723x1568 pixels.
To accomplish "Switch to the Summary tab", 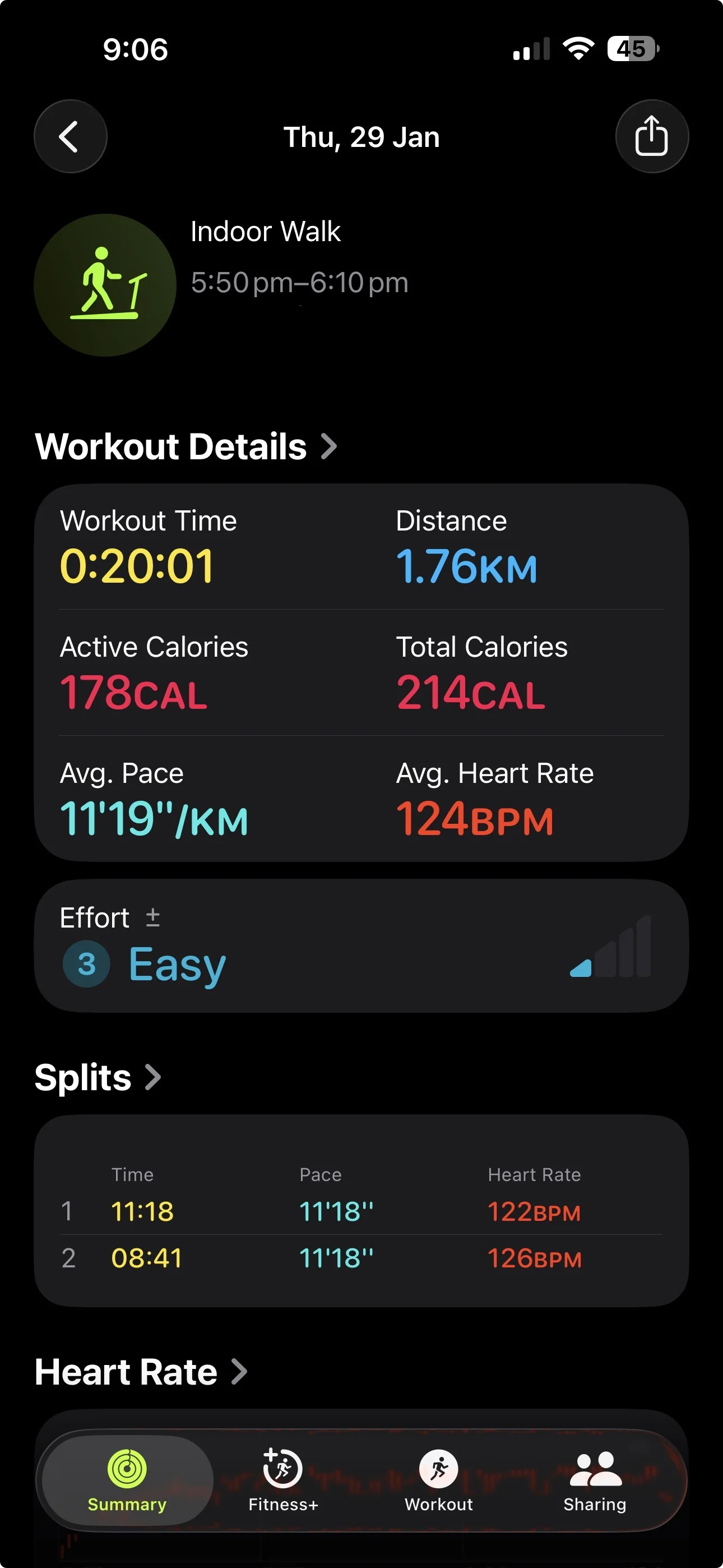I will pyautogui.click(x=127, y=1481).
